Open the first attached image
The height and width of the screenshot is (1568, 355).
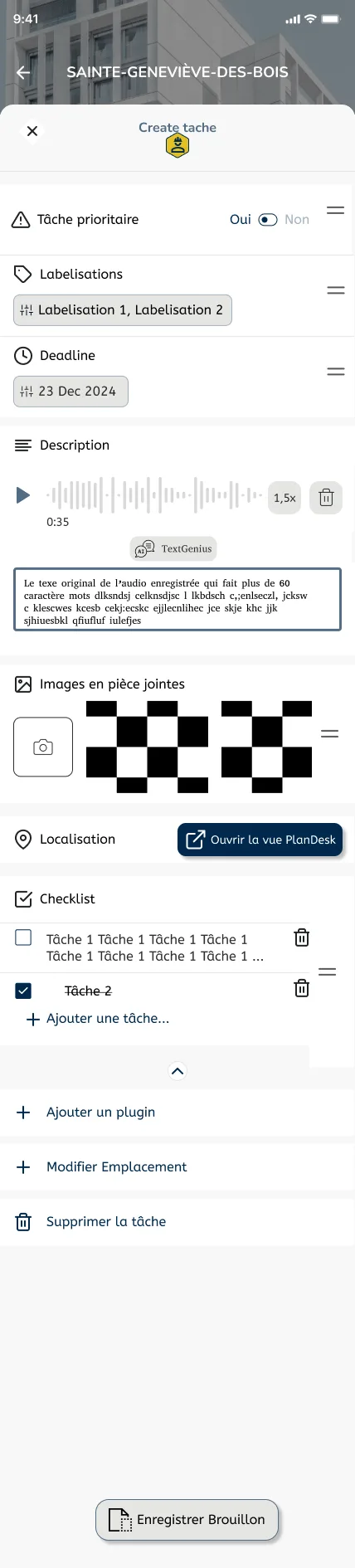pos(148,747)
